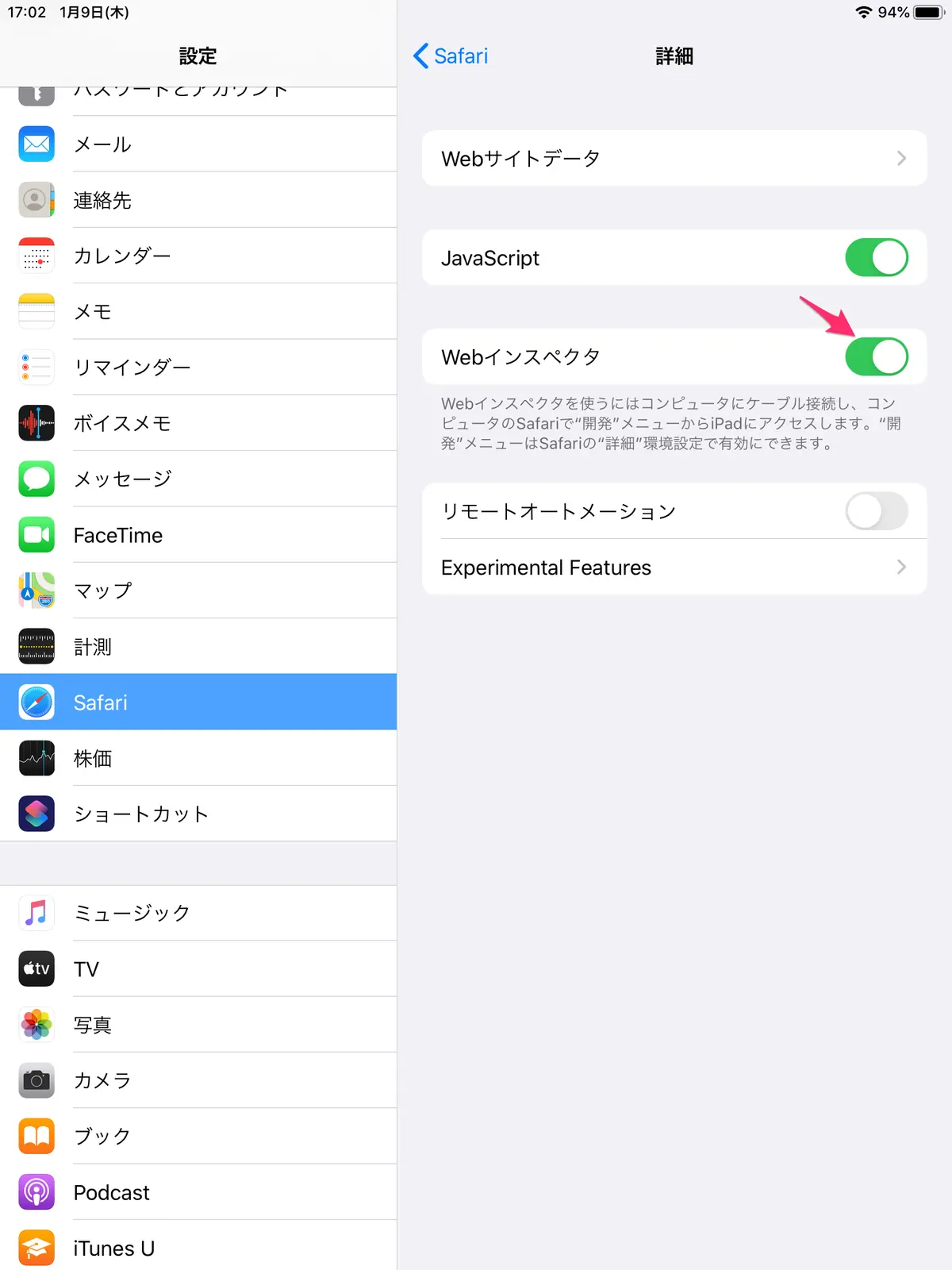The height and width of the screenshot is (1270, 952).
Task: Open 写真 settings
Action: pyautogui.click(x=198, y=1025)
